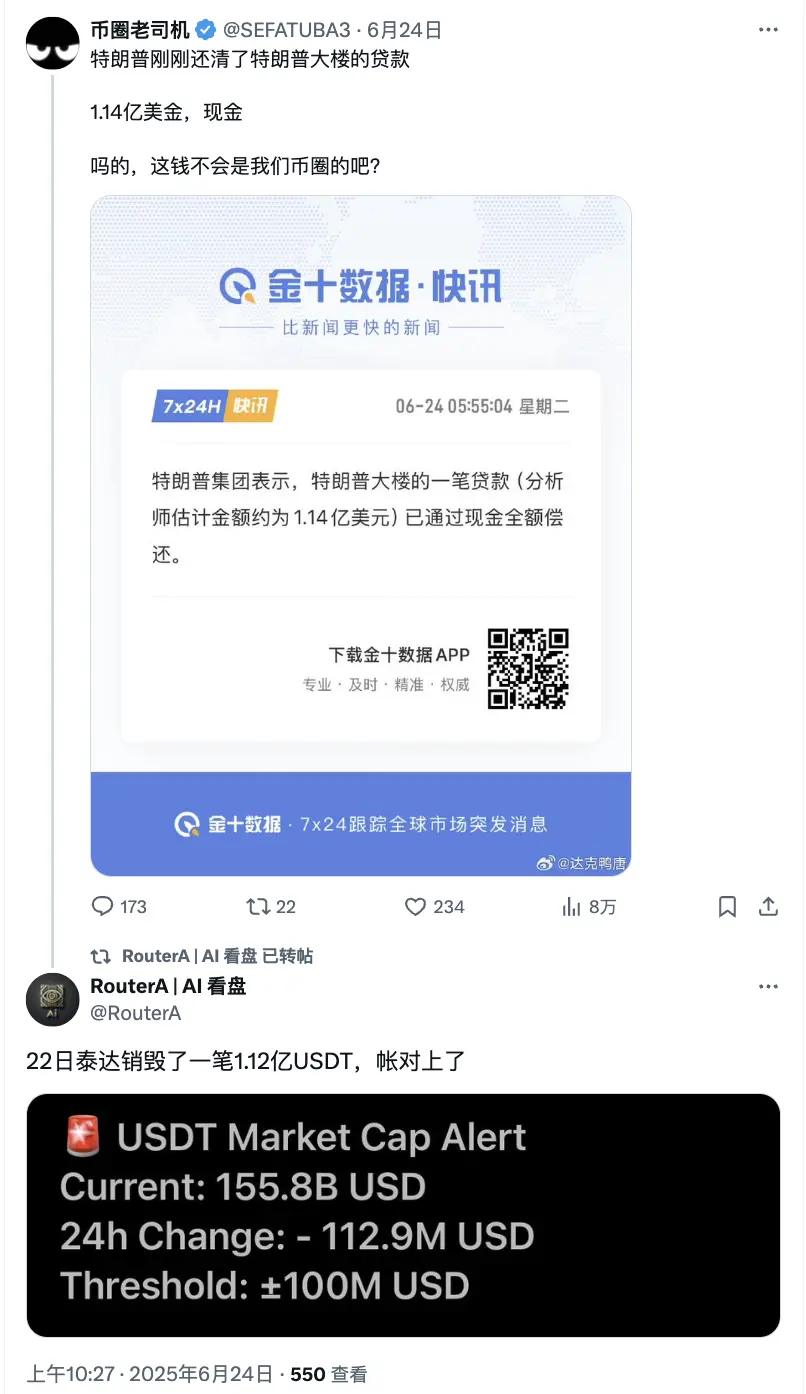
Task: Click the retweet icon showing 22
Action: [x=259, y=907]
